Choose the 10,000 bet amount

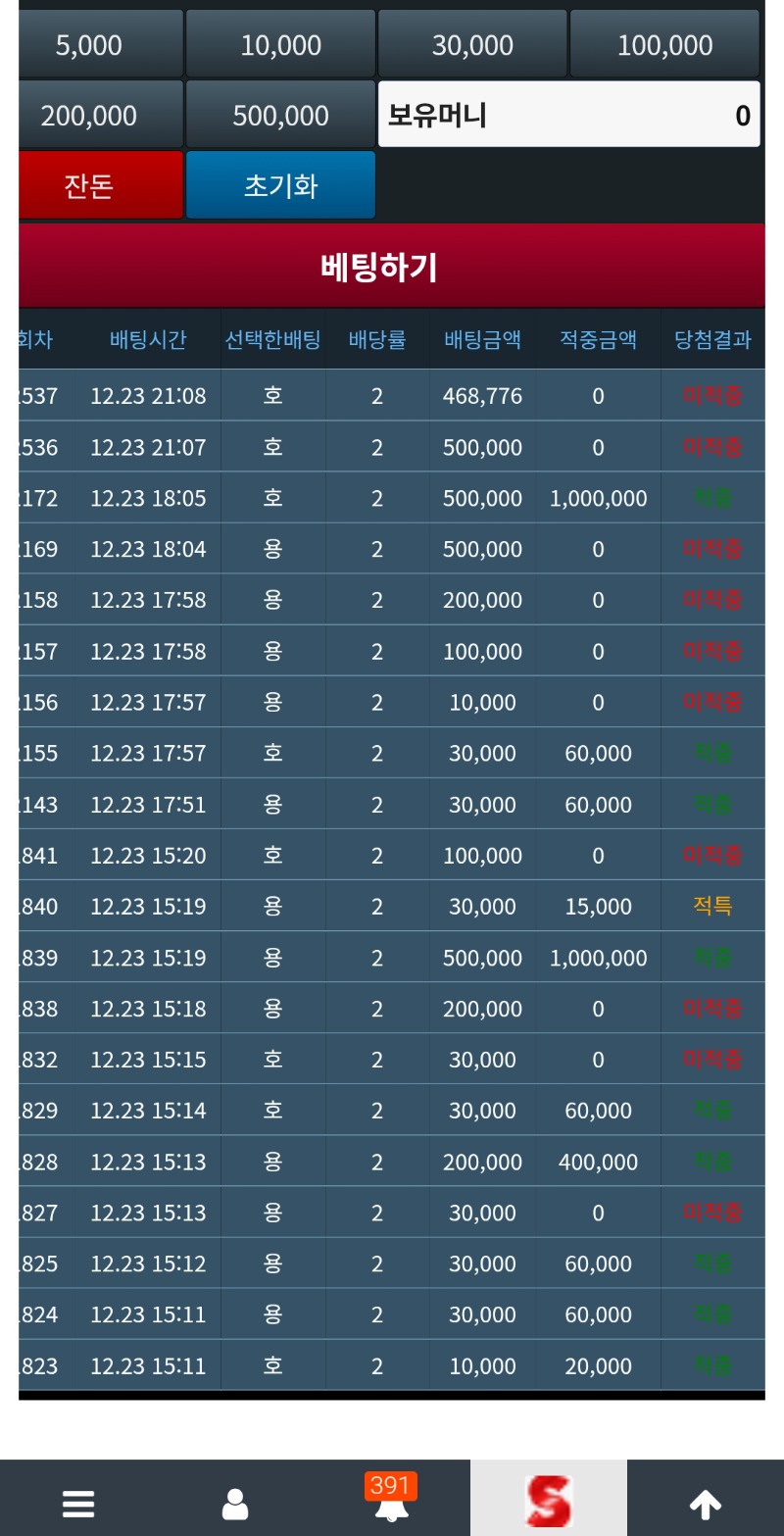[x=280, y=45]
